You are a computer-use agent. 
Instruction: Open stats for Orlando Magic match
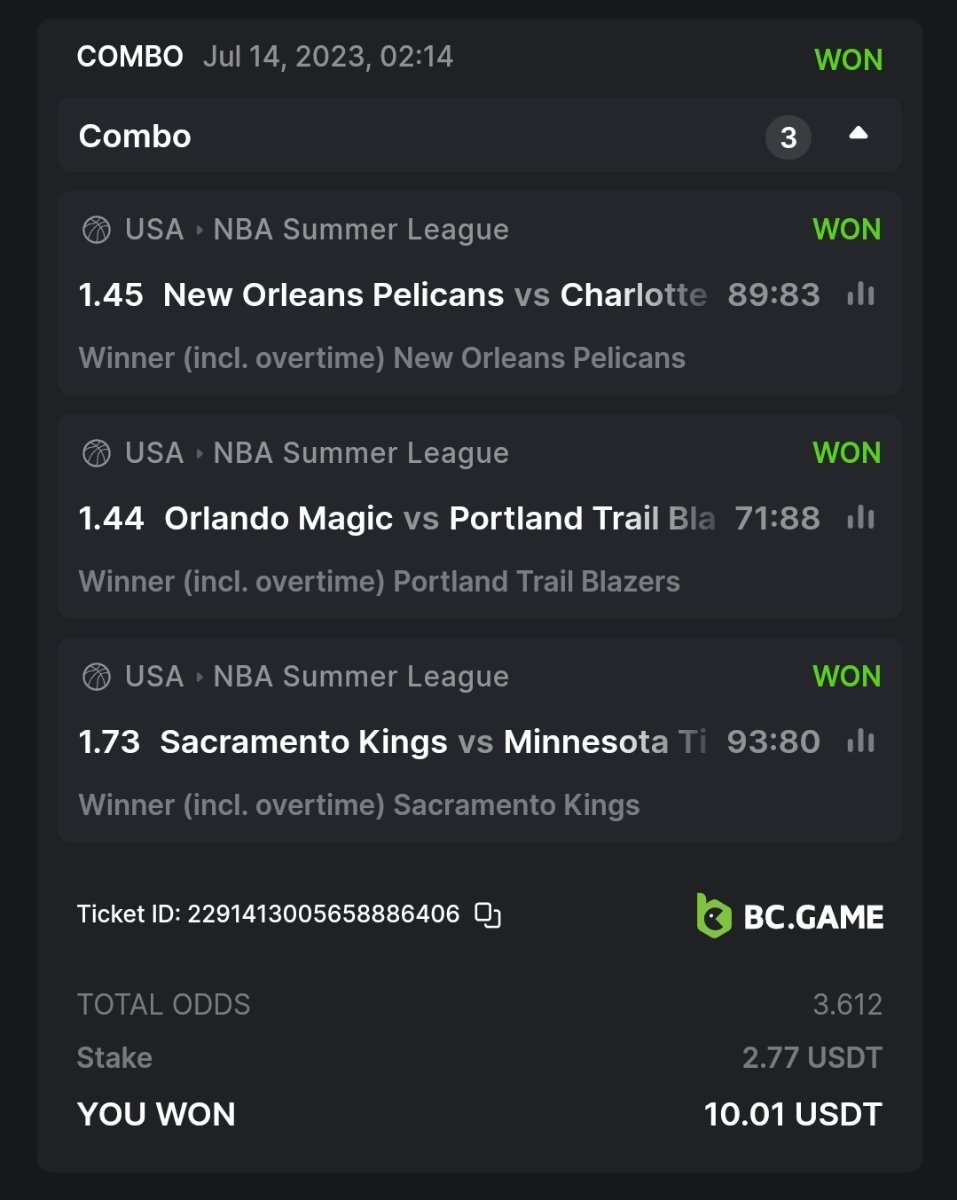[860, 518]
